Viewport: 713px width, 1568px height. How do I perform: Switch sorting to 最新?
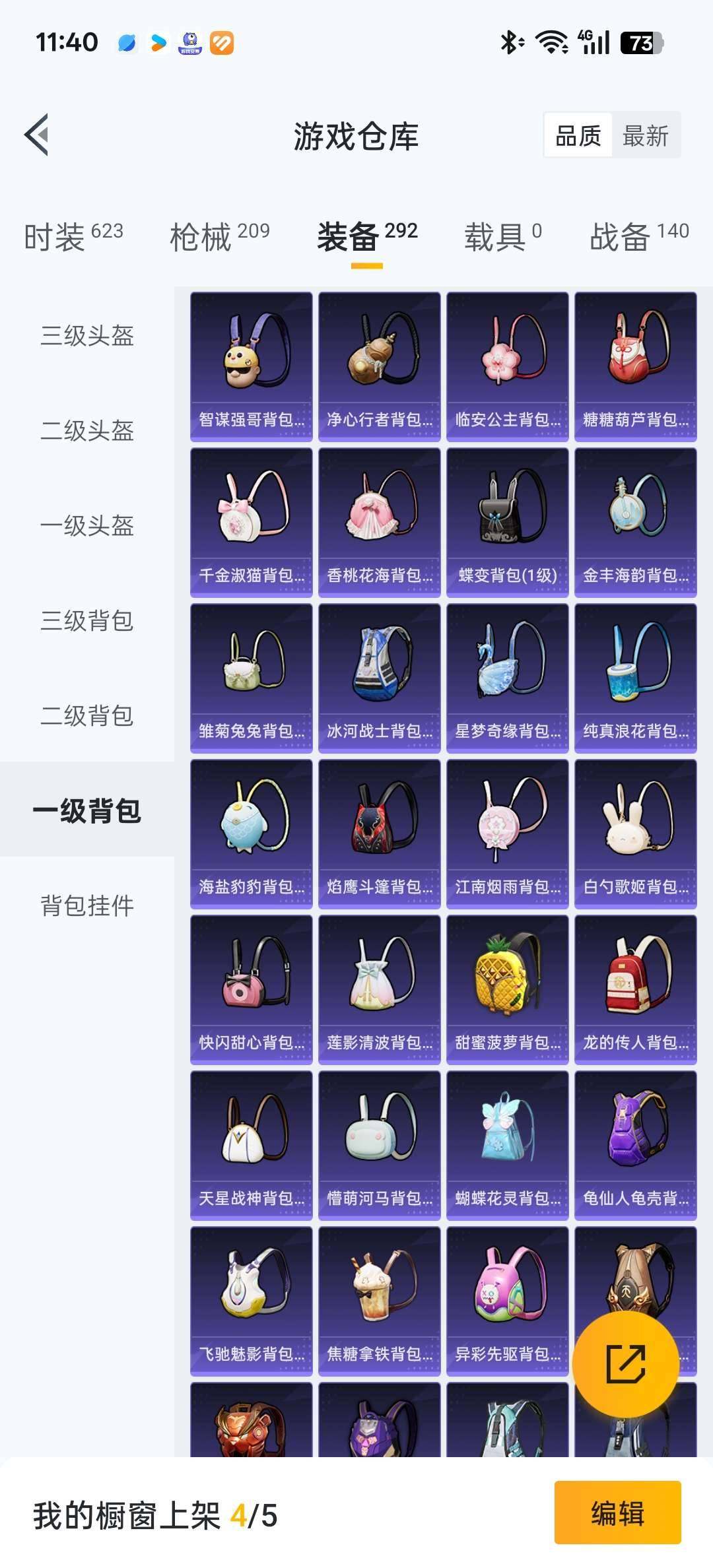point(644,137)
